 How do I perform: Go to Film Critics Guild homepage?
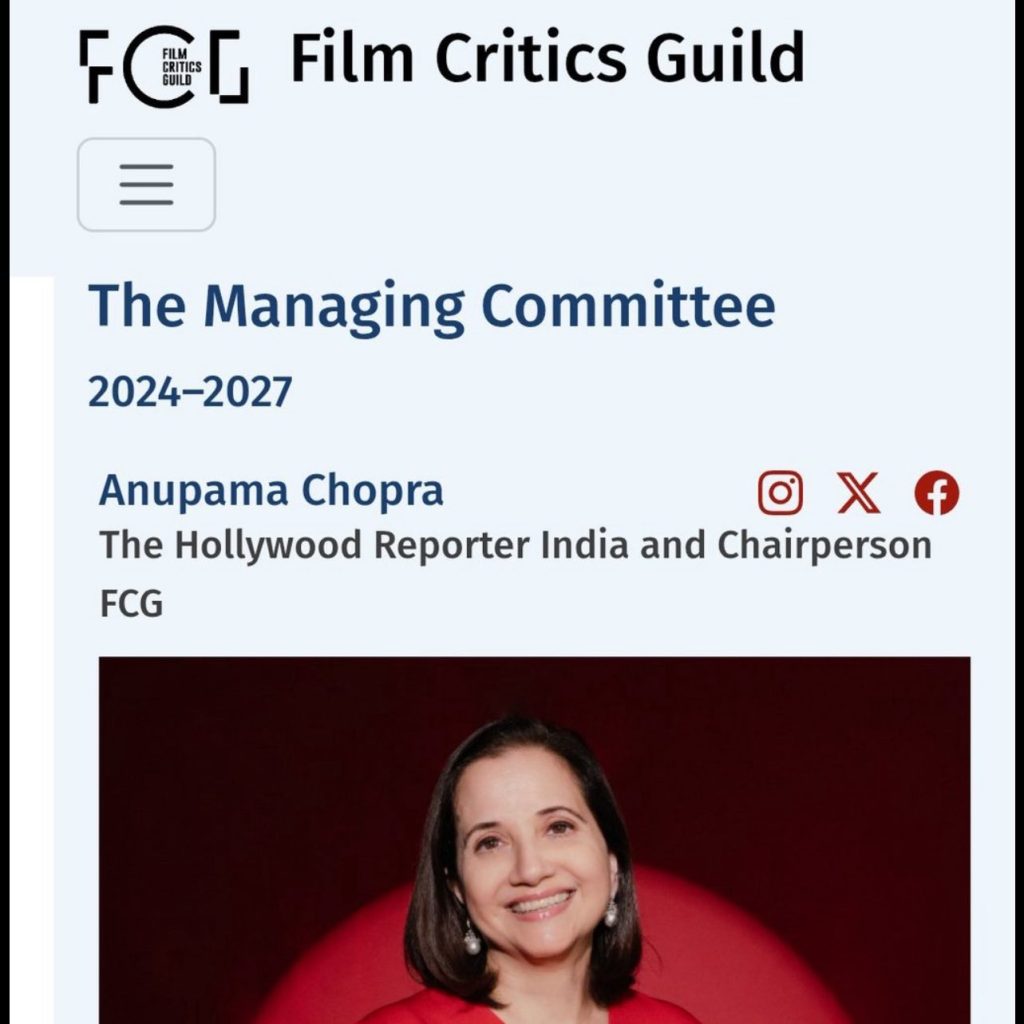(164, 66)
